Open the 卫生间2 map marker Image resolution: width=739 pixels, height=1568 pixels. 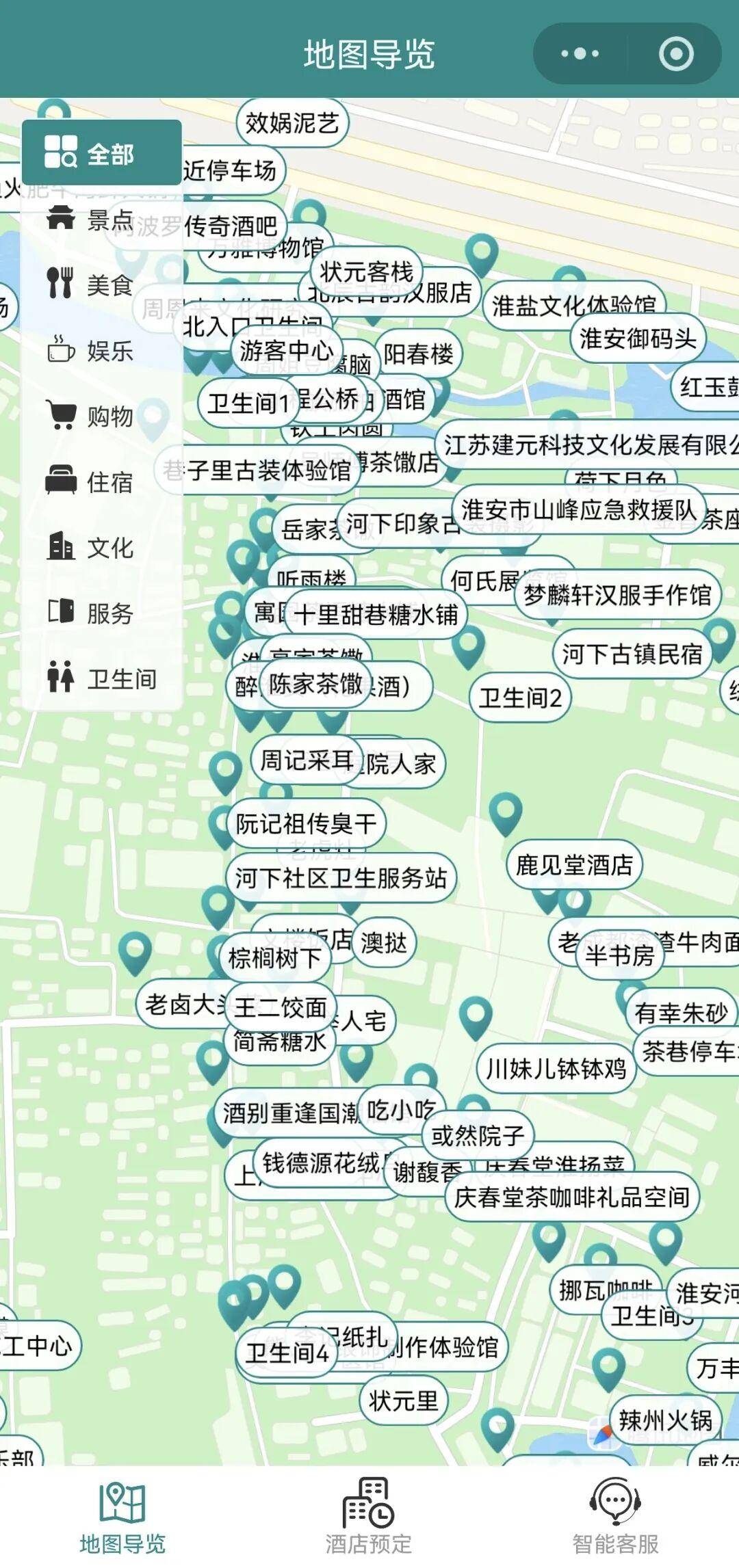point(520,698)
